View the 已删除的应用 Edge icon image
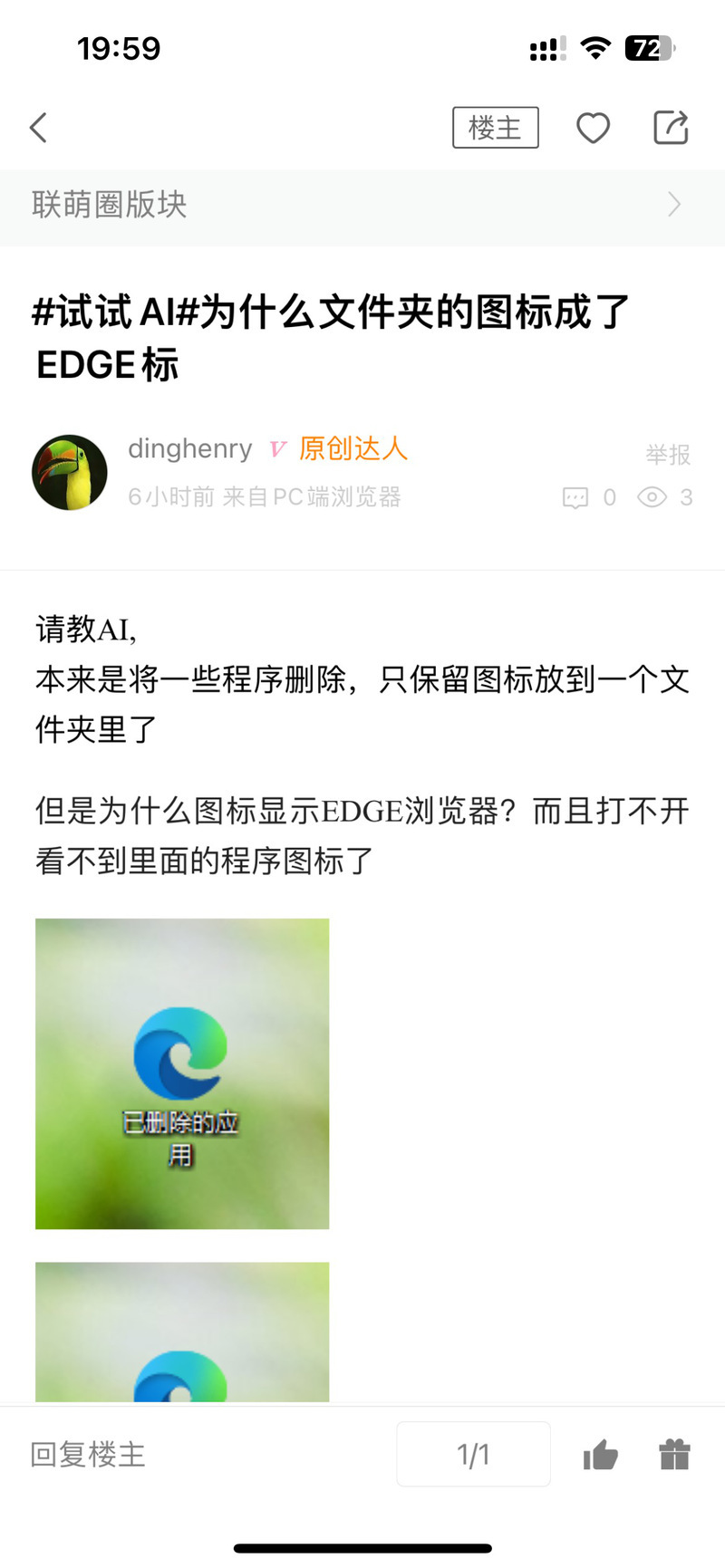The width and height of the screenshot is (725, 1568). pos(182,1073)
